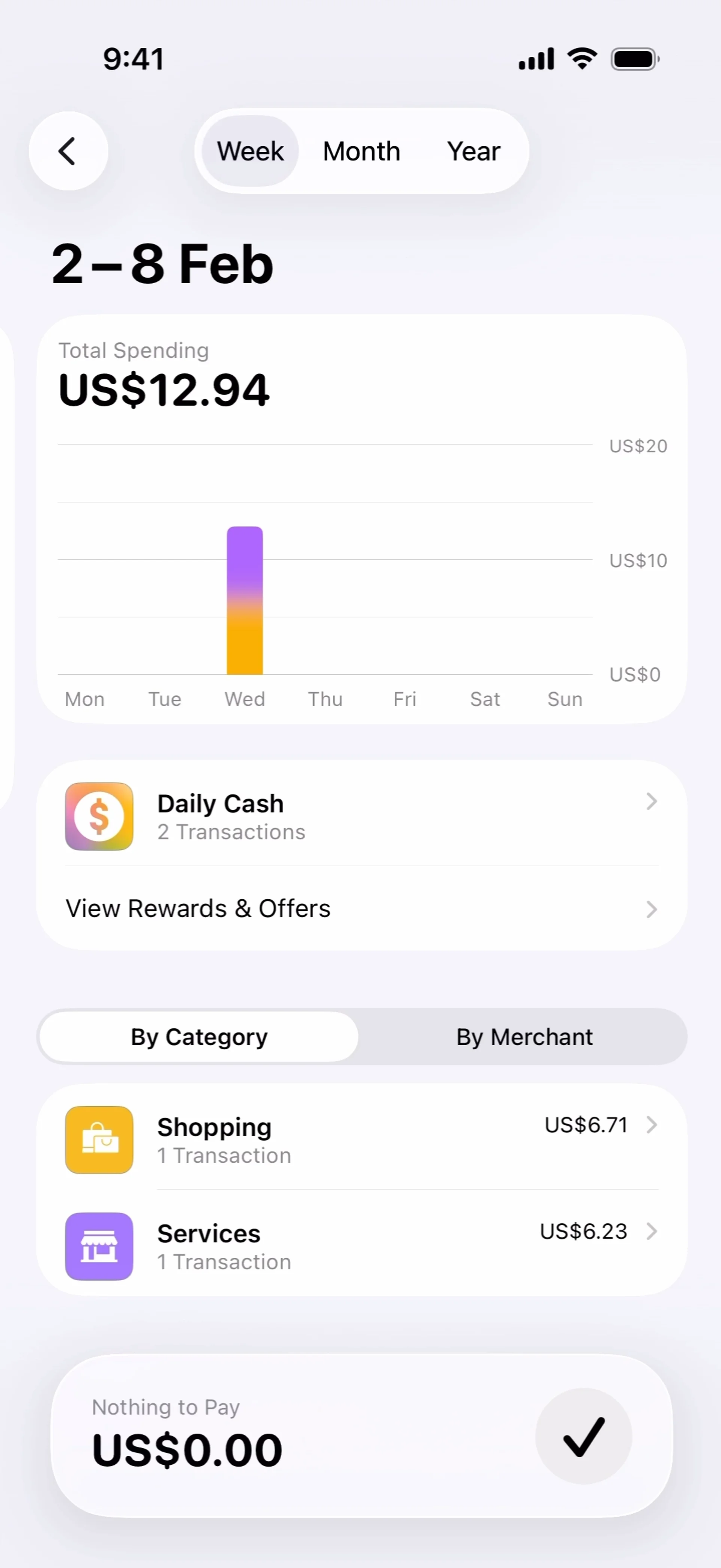721x1568 pixels.
Task: Switch to the Year view
Action: 474,151
